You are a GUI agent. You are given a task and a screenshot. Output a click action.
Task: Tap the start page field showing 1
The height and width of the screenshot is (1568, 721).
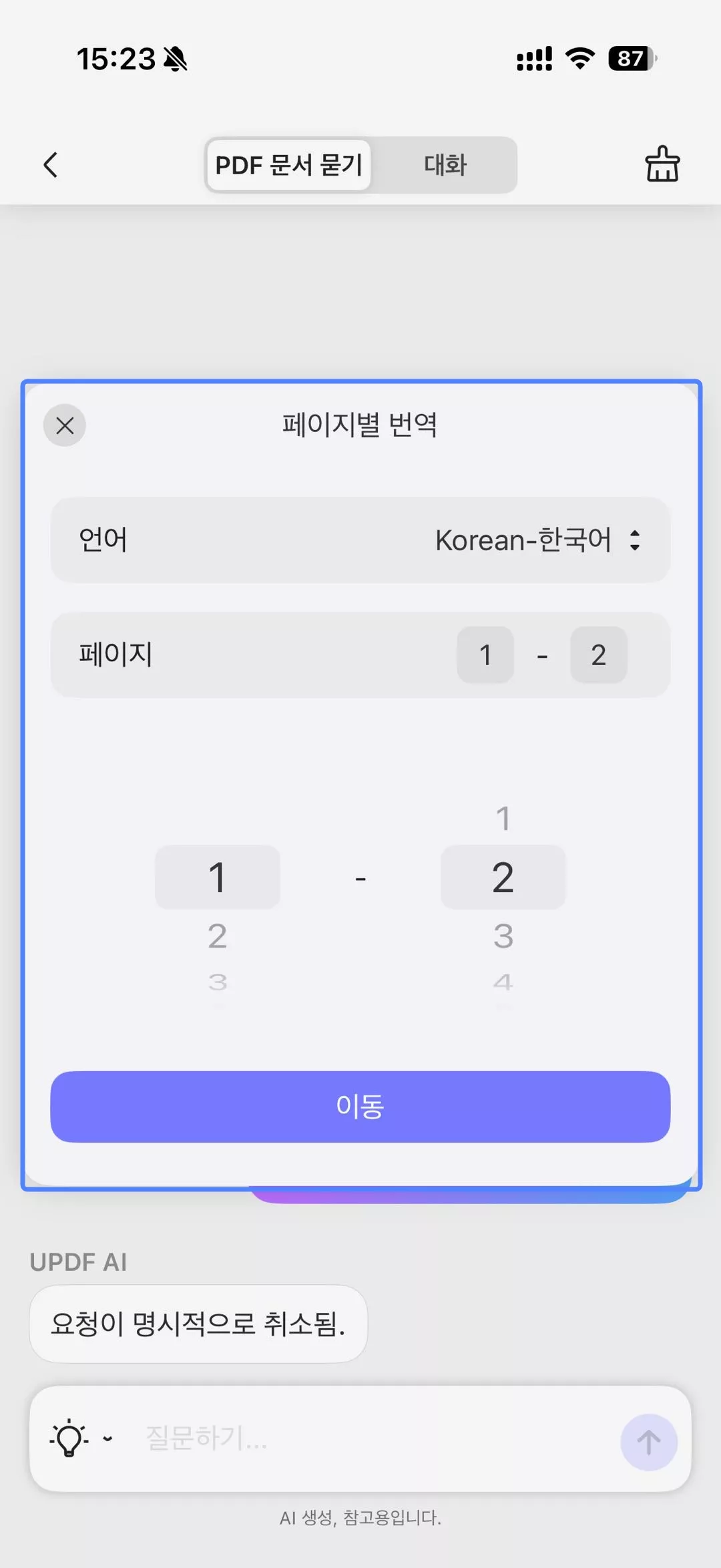(x=485, y=655)
